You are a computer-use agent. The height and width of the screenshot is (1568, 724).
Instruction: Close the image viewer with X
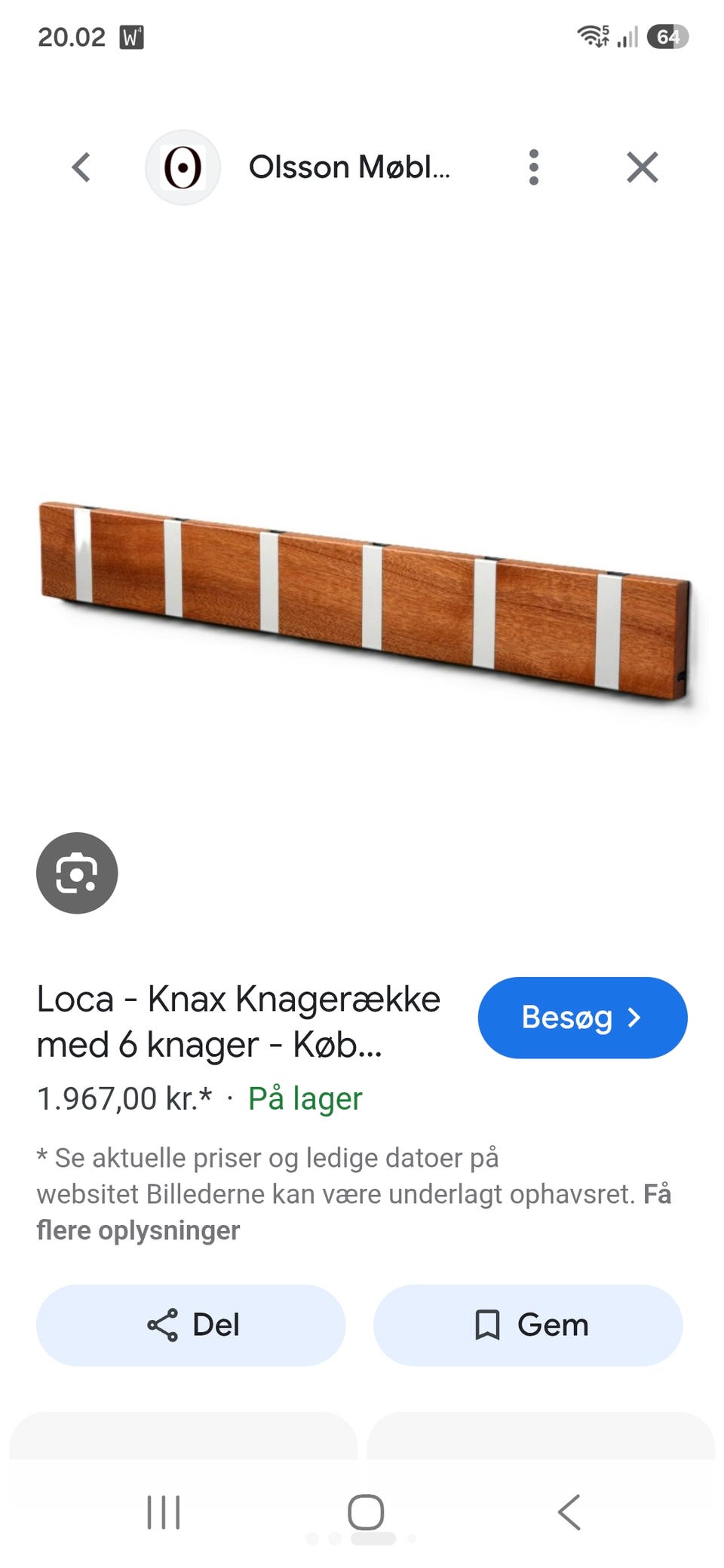pyautogui.click(x=643, y=167)
